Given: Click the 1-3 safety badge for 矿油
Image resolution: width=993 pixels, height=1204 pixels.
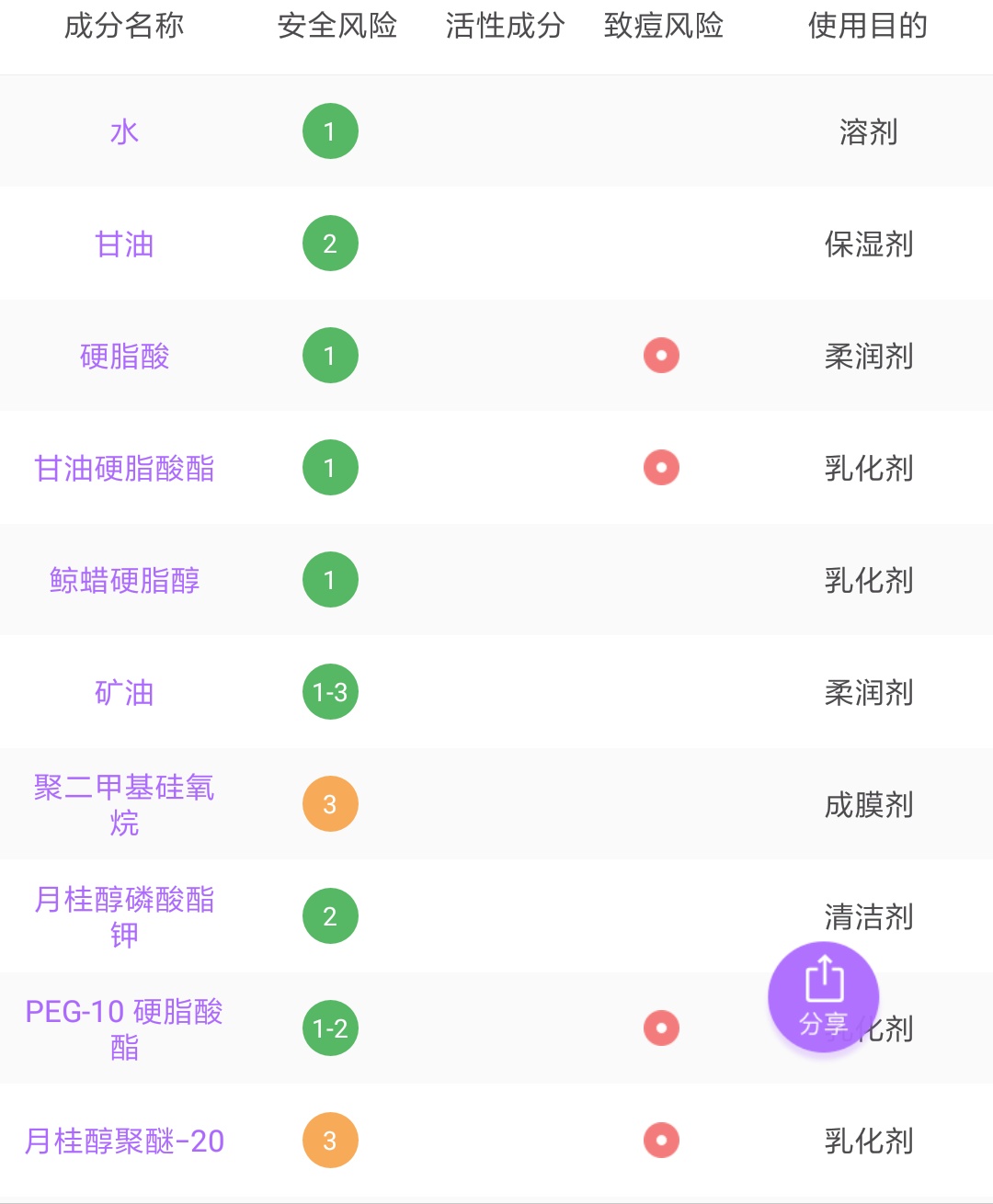Looking at the screenshot, I should tap(330, 692).
